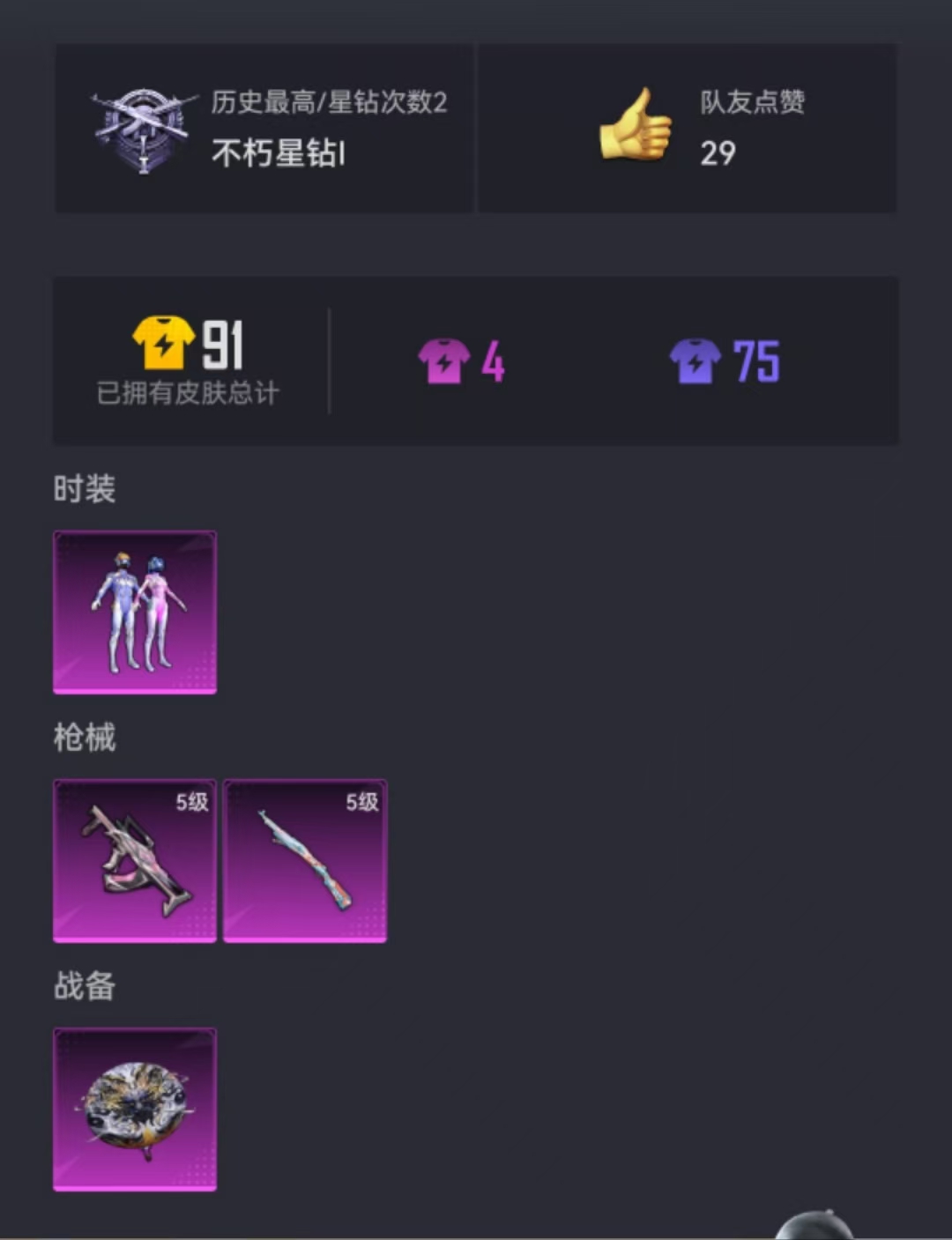
Task: Open the combat gear skin tile
Action: point(135,1109)
